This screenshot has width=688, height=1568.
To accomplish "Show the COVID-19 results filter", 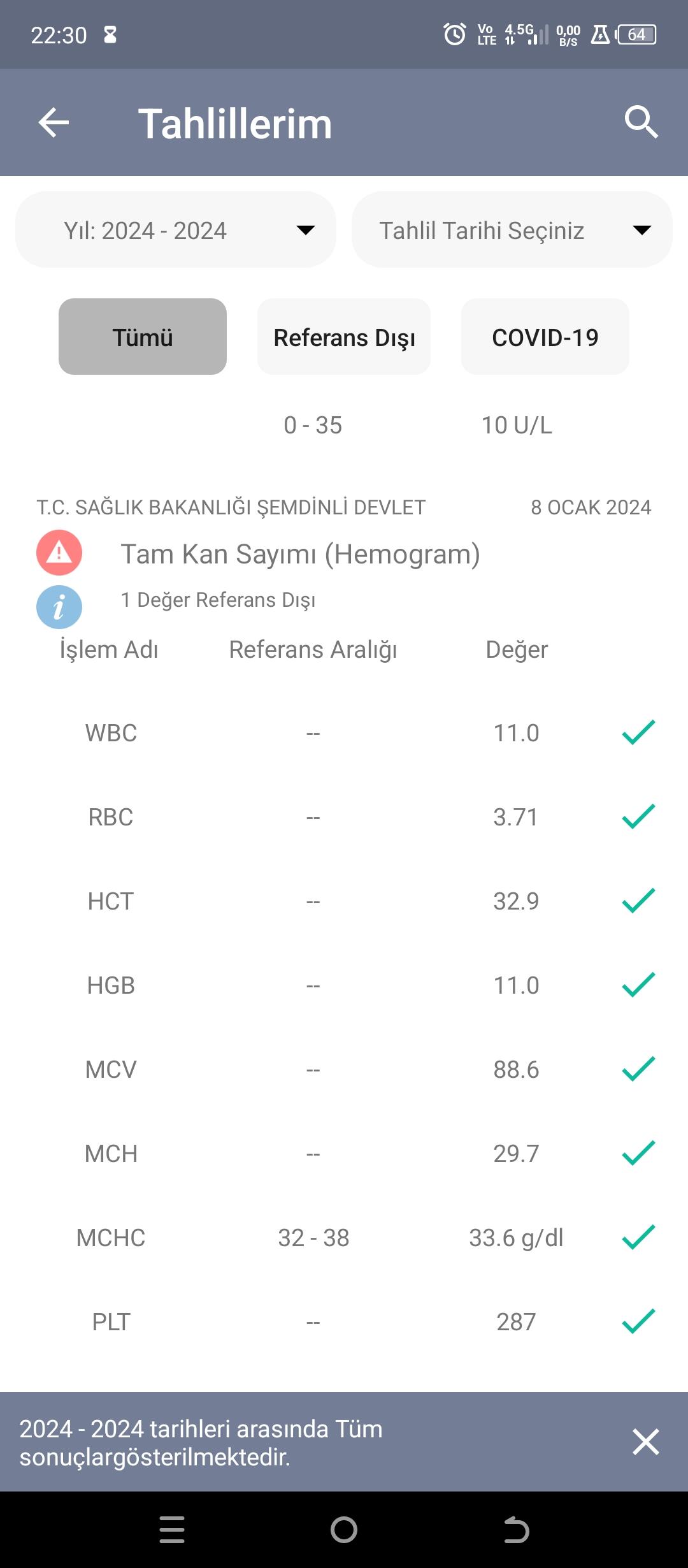I will click(545, 337).
